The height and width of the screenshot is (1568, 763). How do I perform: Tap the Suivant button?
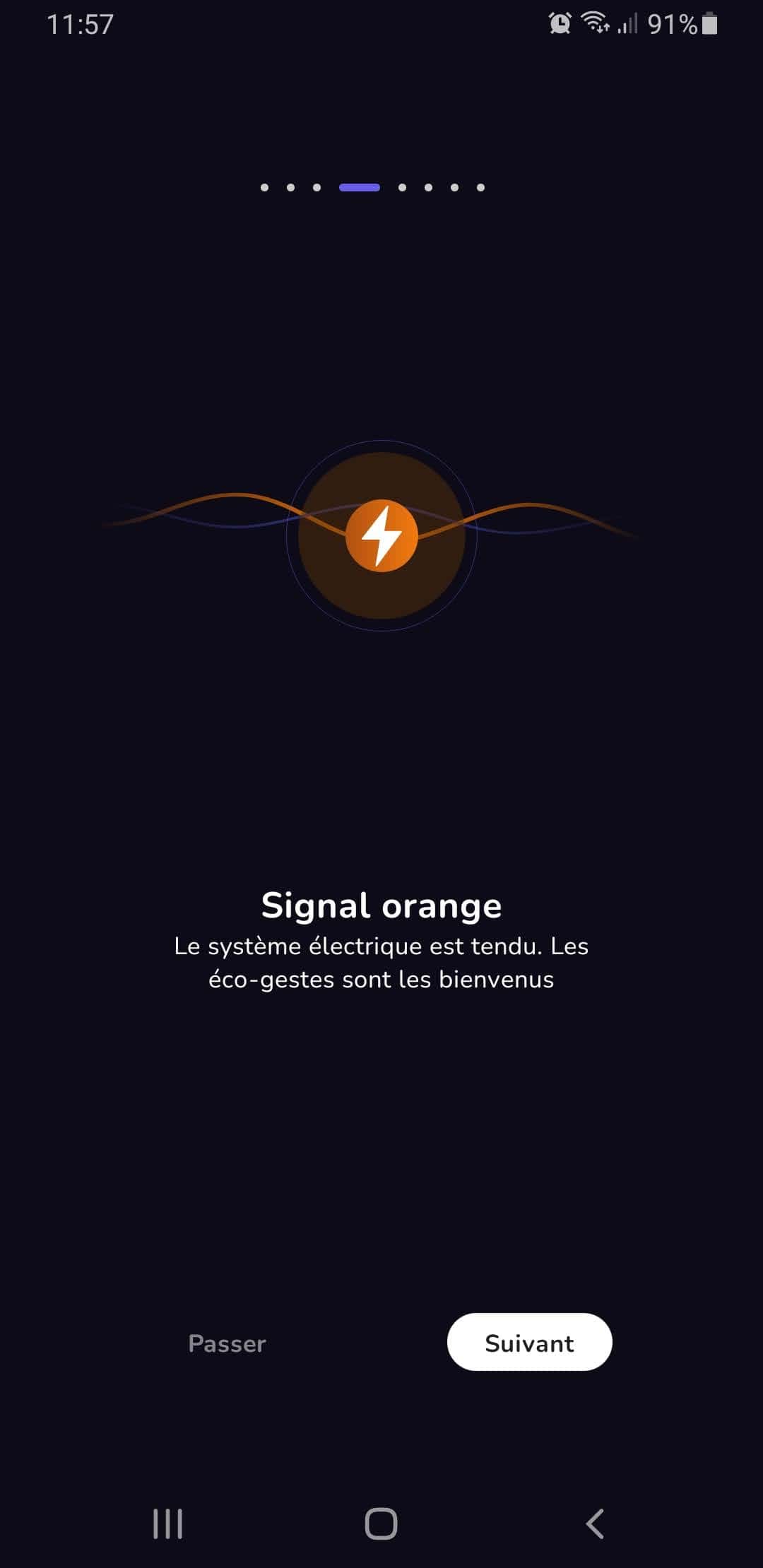(x=529, y=1342)
